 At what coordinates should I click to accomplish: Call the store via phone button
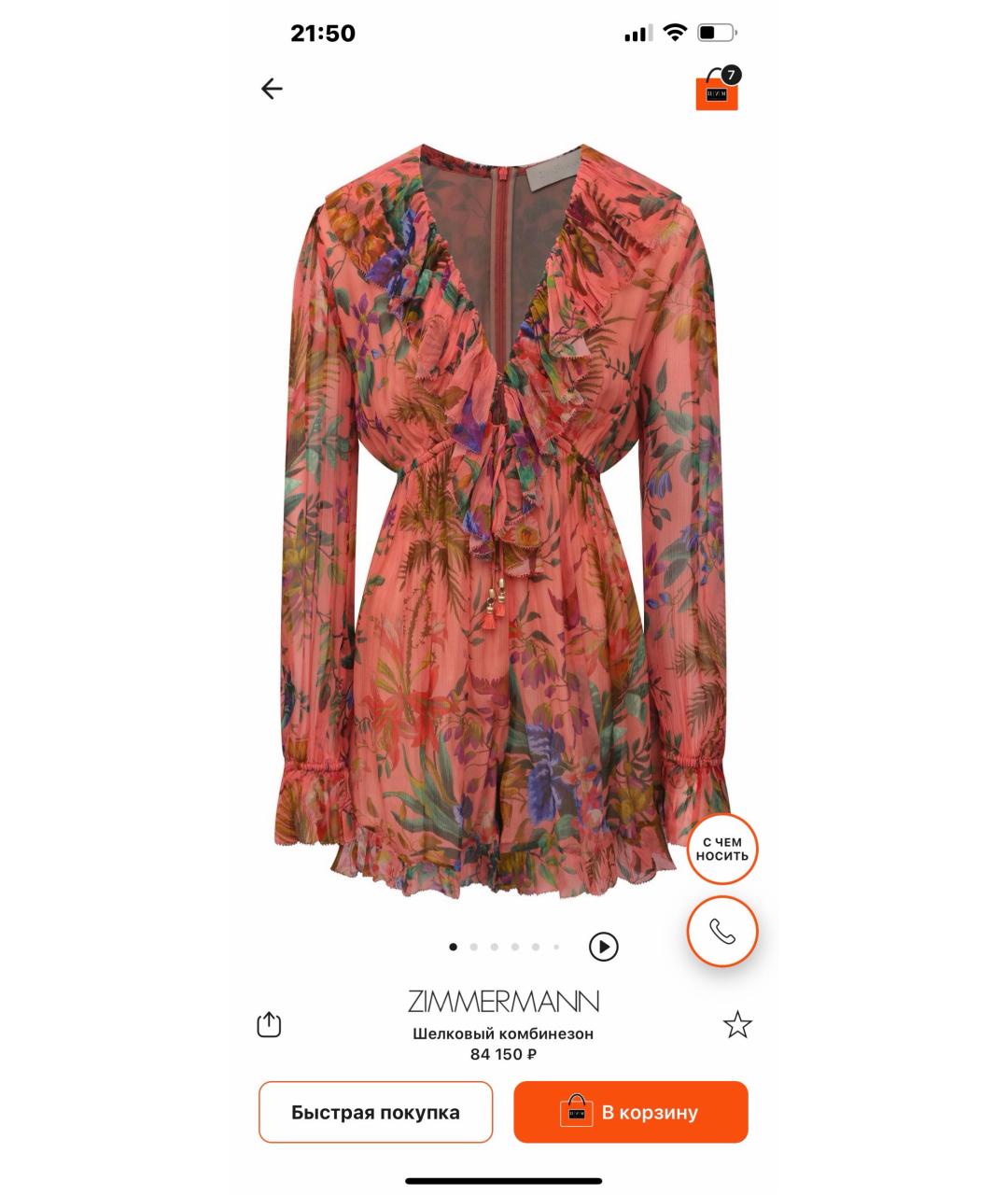click(x=721, y=932)
